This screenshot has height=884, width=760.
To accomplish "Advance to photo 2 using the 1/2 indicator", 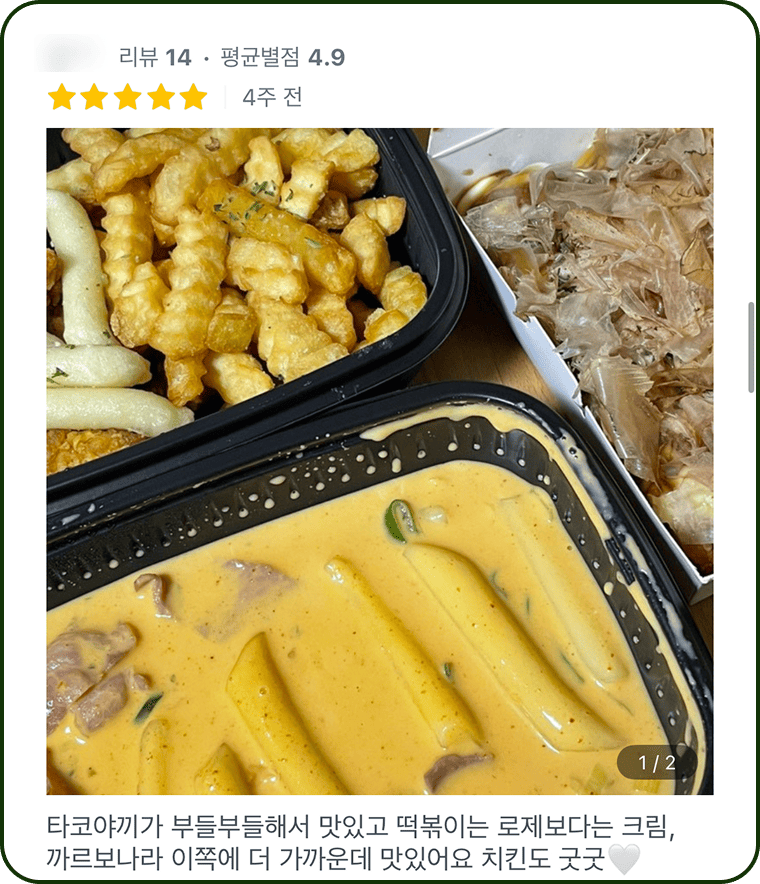I will tap(659, 760).
